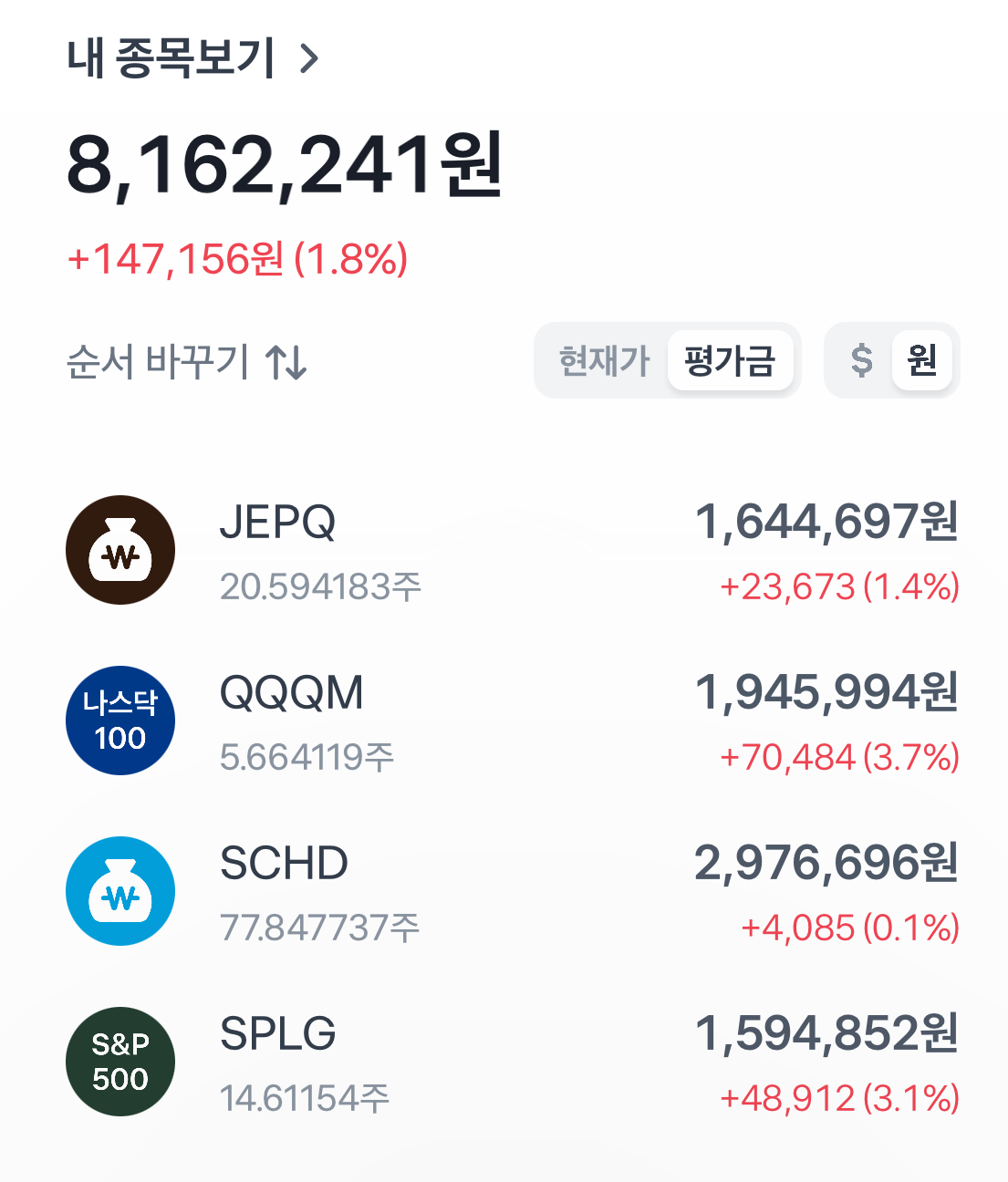1008x1182 pixels.
Task: Click the won symbol icon in the toggle
Action: [921, 360]
